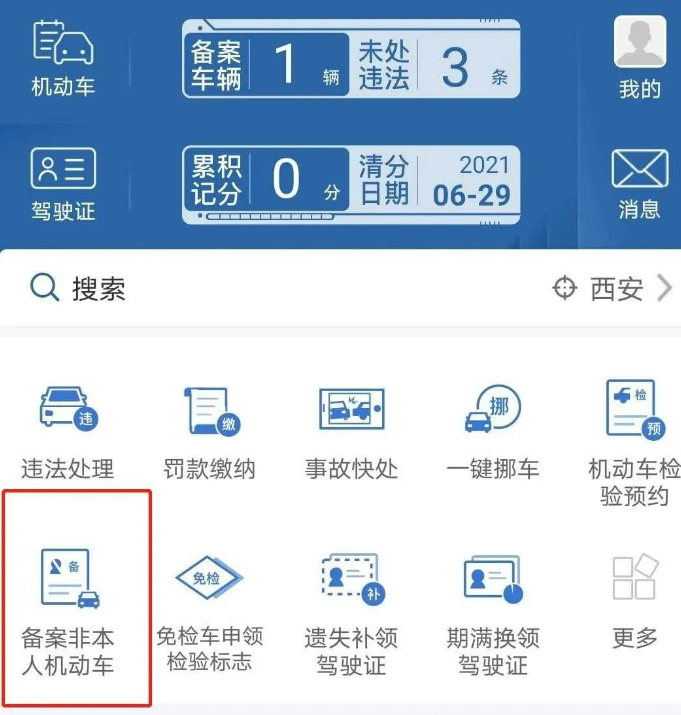Open 我的 profile page
Viewport: 681px width, 715px height.
pos(640,58)
